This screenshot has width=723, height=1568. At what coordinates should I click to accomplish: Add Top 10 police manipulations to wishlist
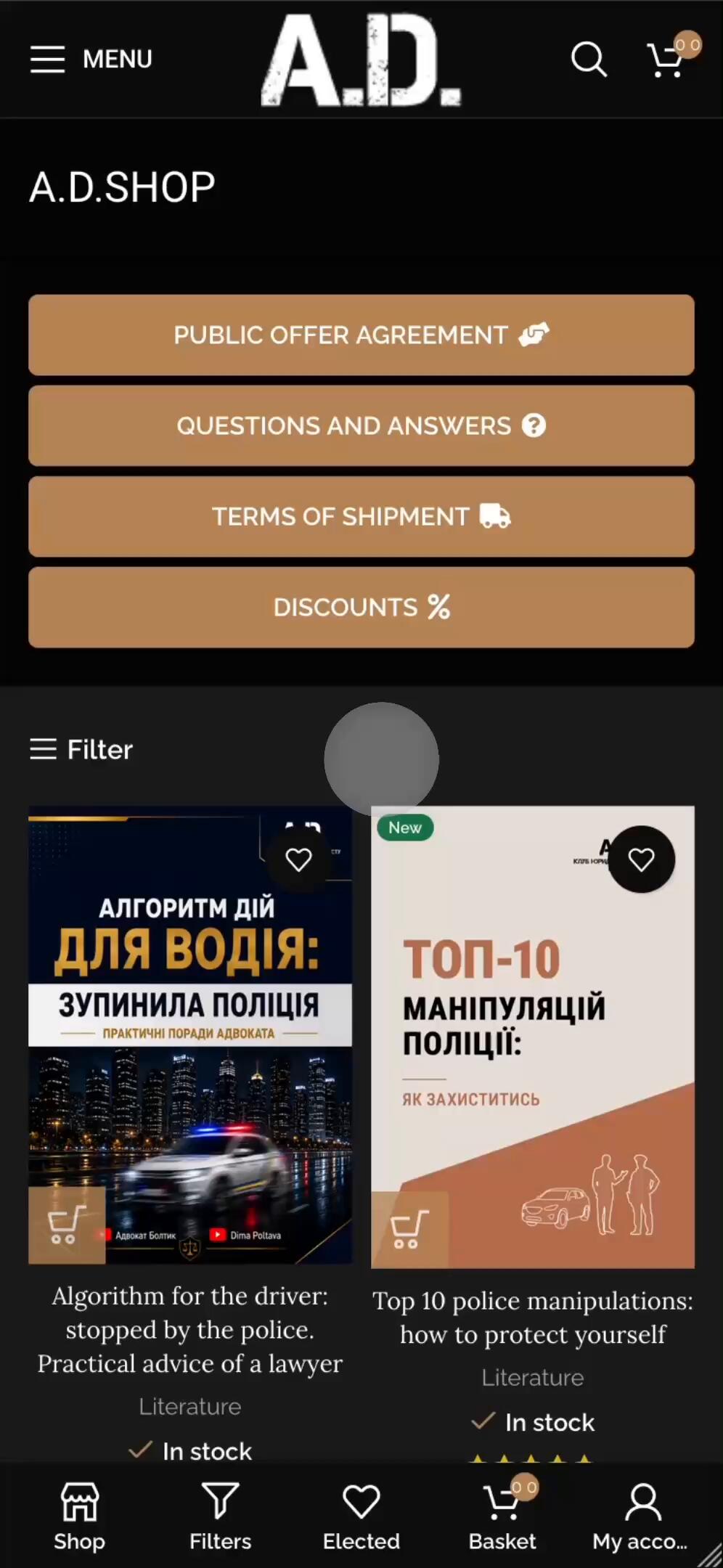[x=641, y=859]
